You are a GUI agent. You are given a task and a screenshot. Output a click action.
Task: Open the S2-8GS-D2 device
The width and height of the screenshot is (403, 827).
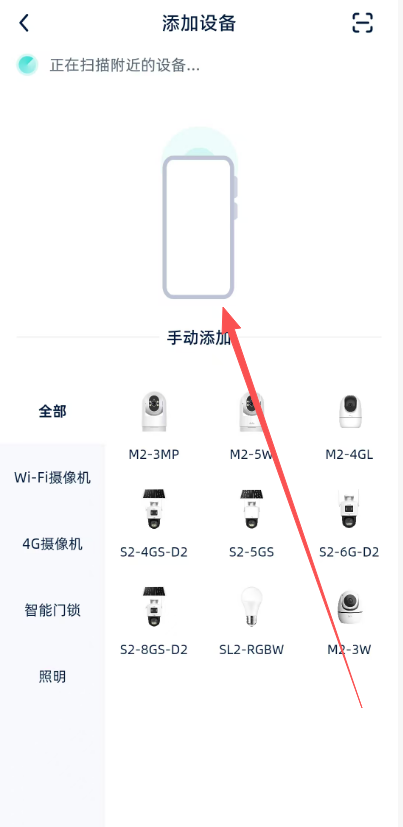point(154,621)
